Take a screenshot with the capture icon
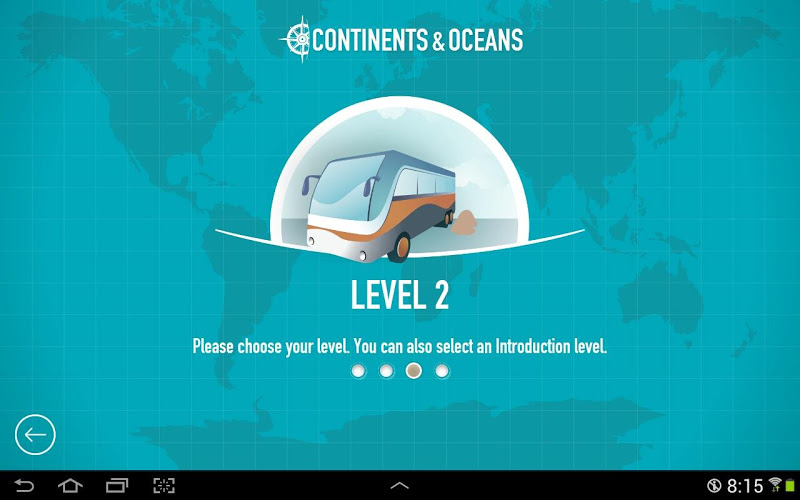 coord(163,486)
